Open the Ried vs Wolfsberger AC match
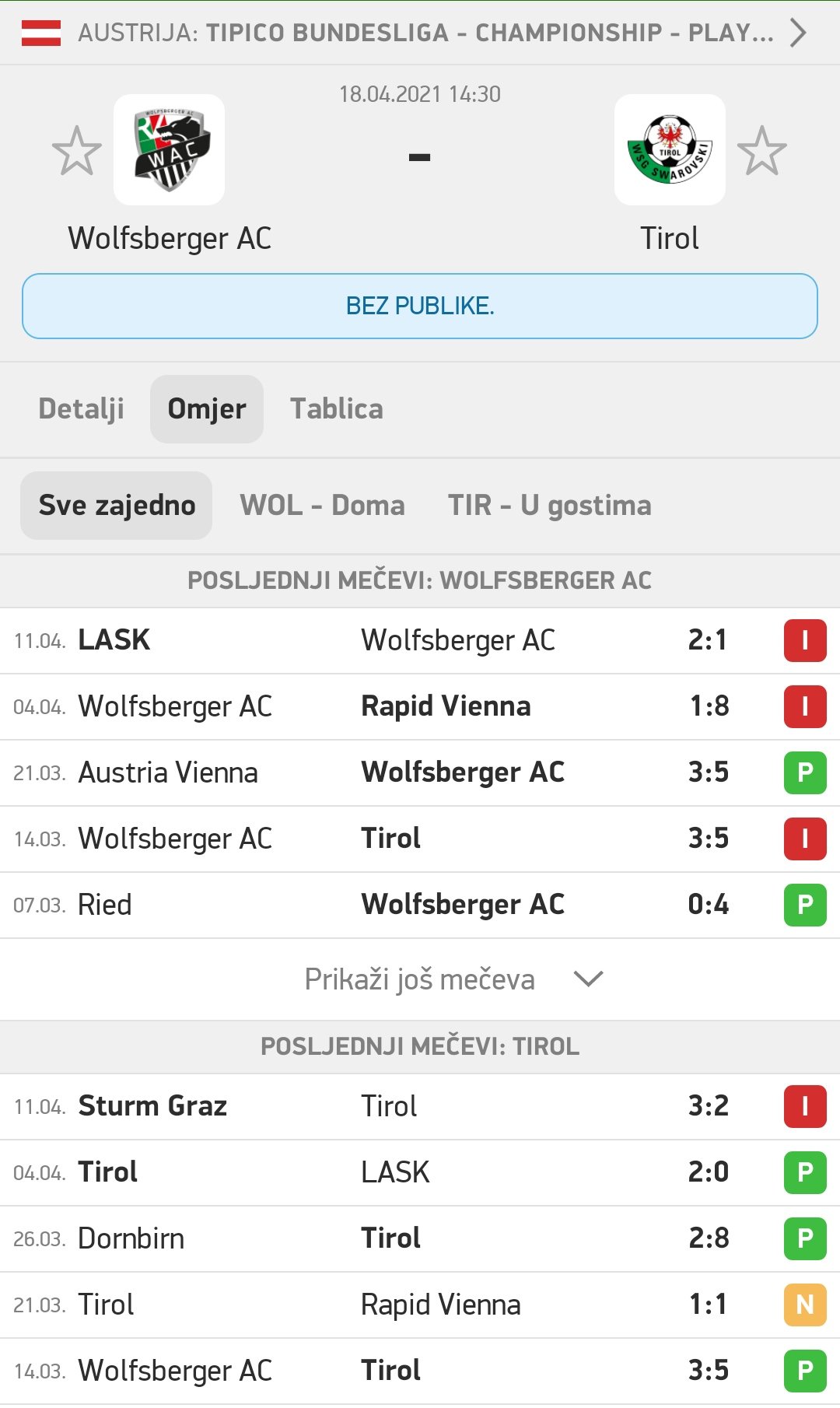Image resolution: width=840 pixels, height=1408 pixels. pyautogui.click(x=420, y=905)
